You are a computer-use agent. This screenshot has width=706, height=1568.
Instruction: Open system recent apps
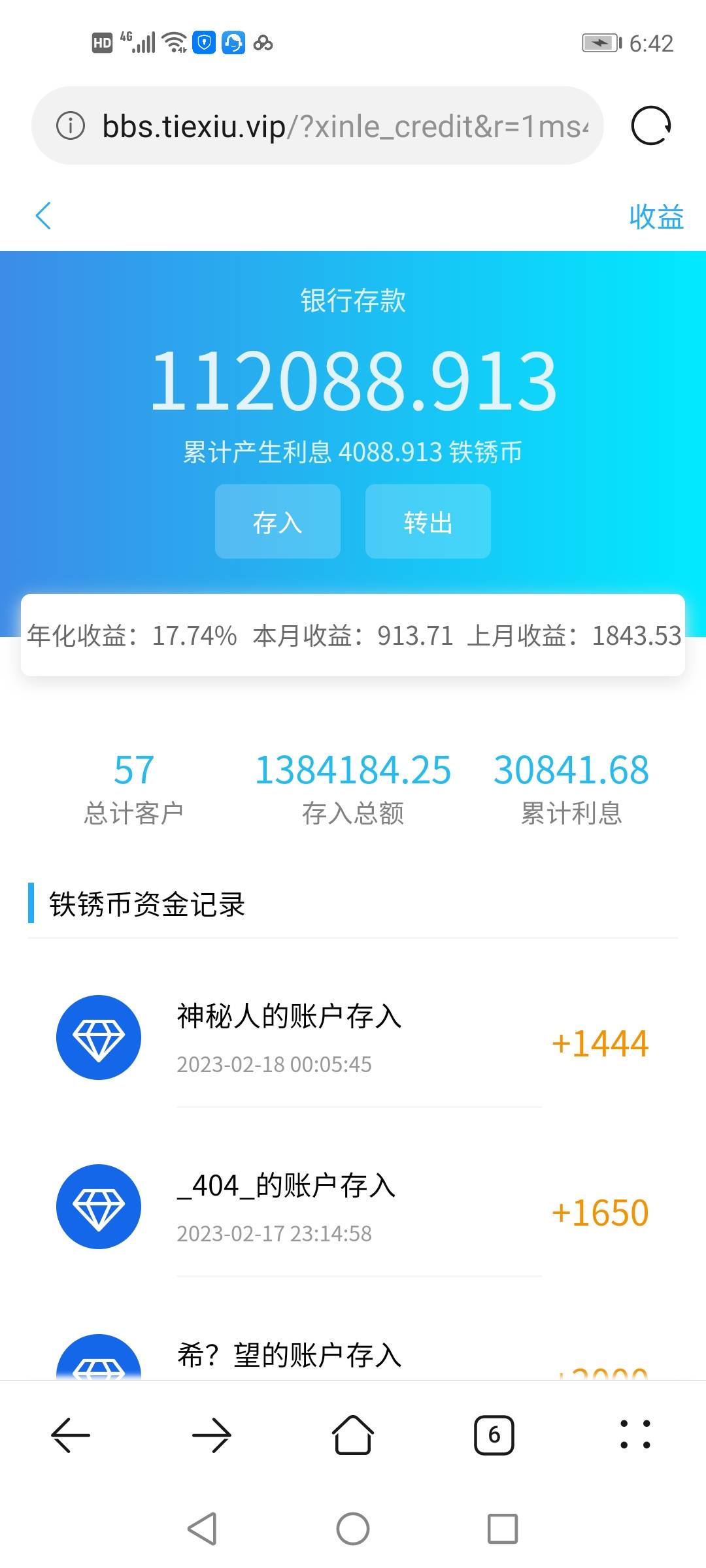[x=502, y=1529]
